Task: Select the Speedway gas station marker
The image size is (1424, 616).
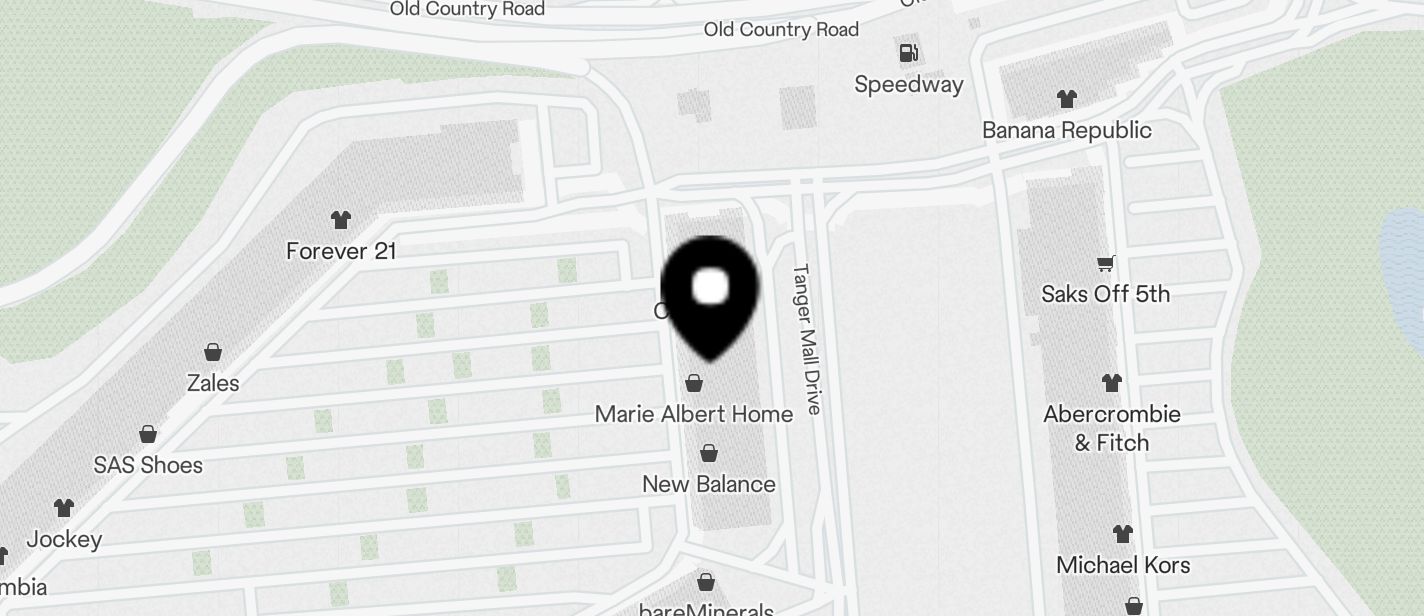Action: pos(908,54)
